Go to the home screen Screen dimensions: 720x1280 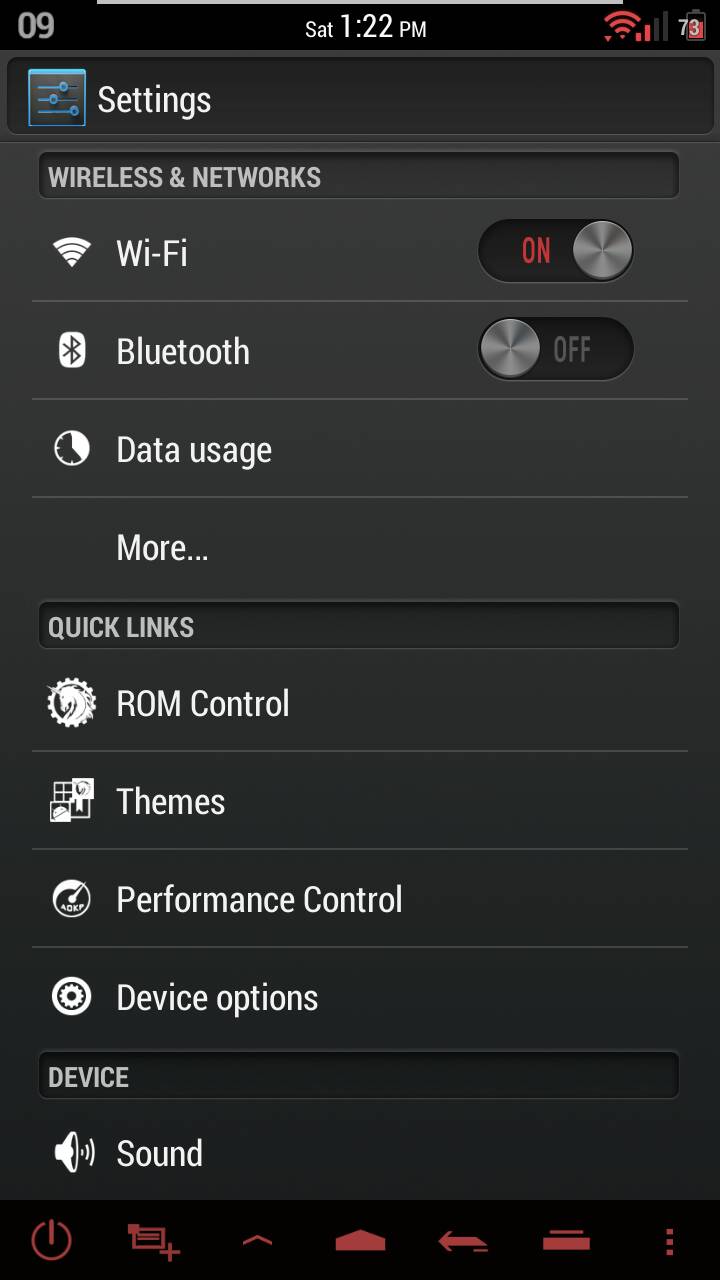coord(360,1241)
